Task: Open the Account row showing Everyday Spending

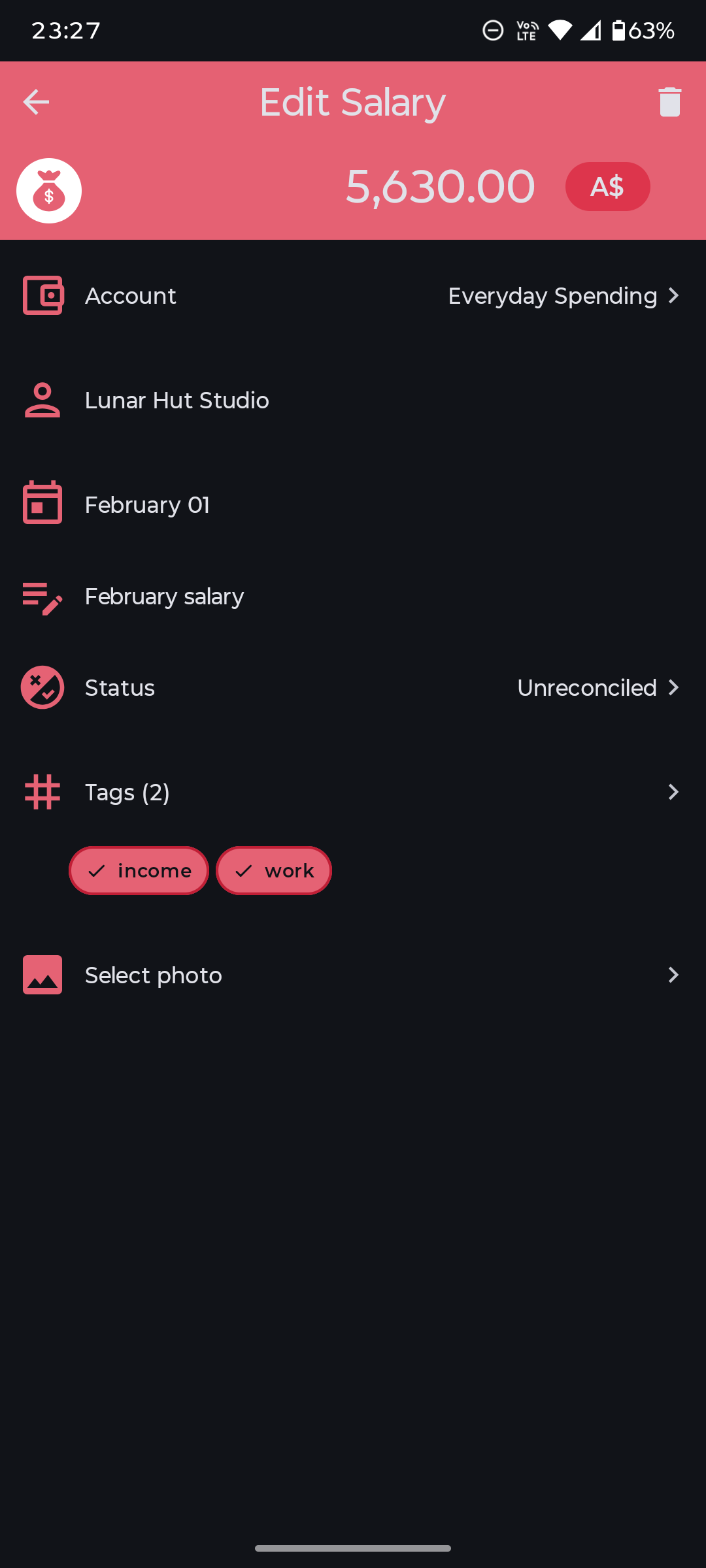Action: click(x=353, y=296)
